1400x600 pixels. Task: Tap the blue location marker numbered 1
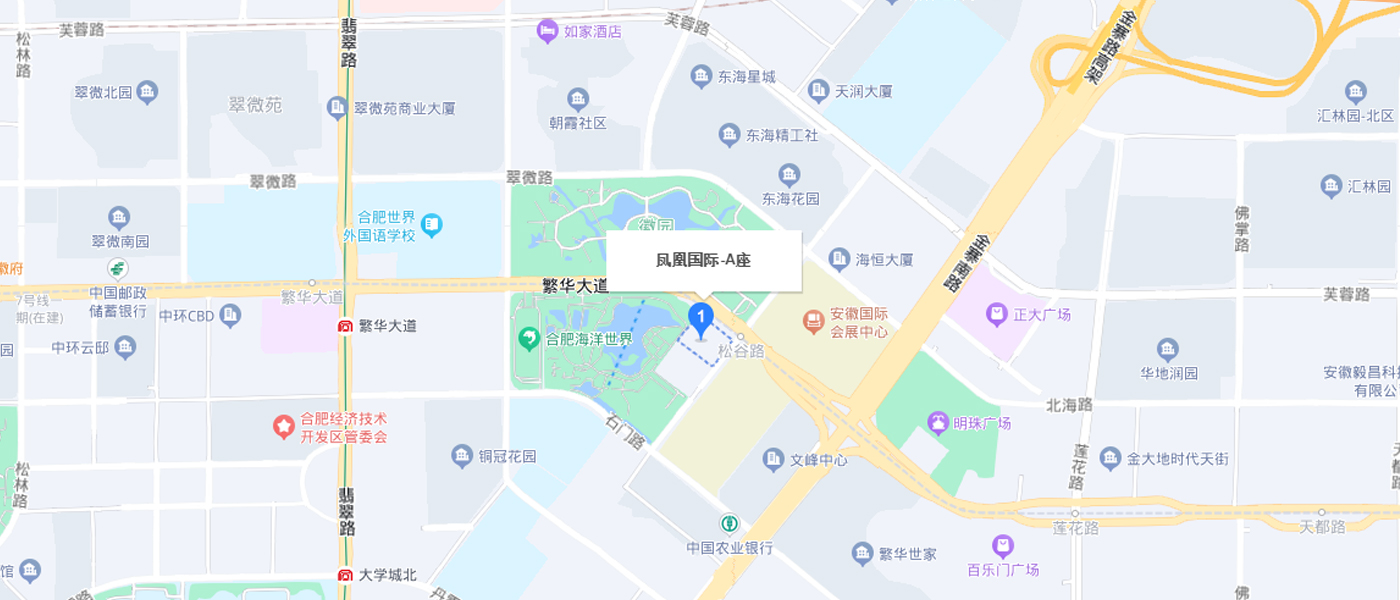tap(701, 320)
